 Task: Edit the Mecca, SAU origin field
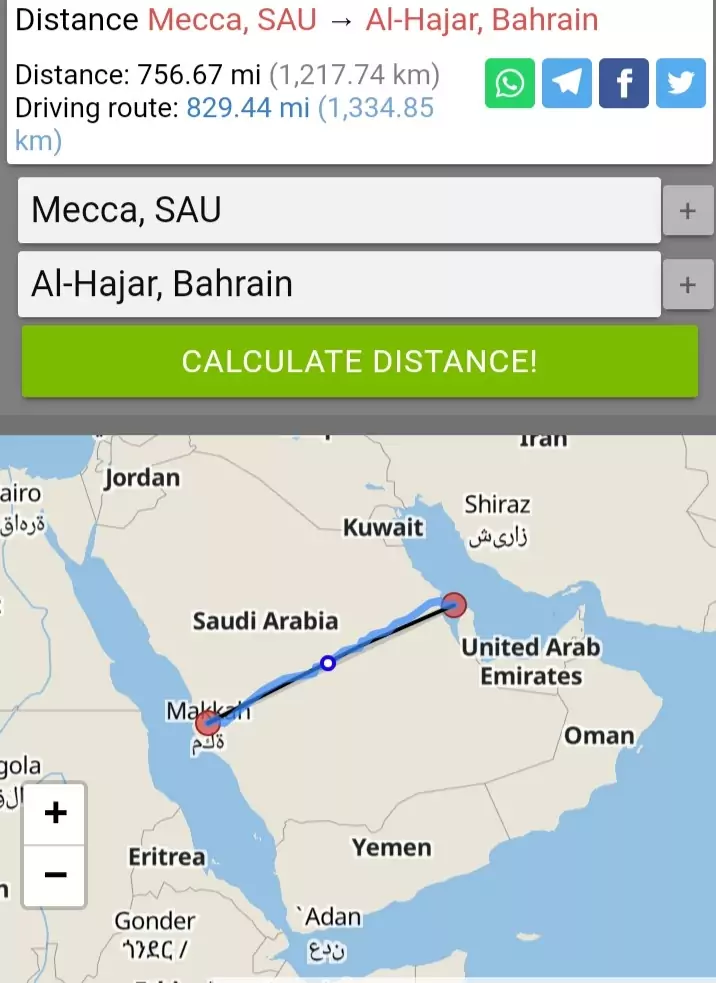[339, 210]
